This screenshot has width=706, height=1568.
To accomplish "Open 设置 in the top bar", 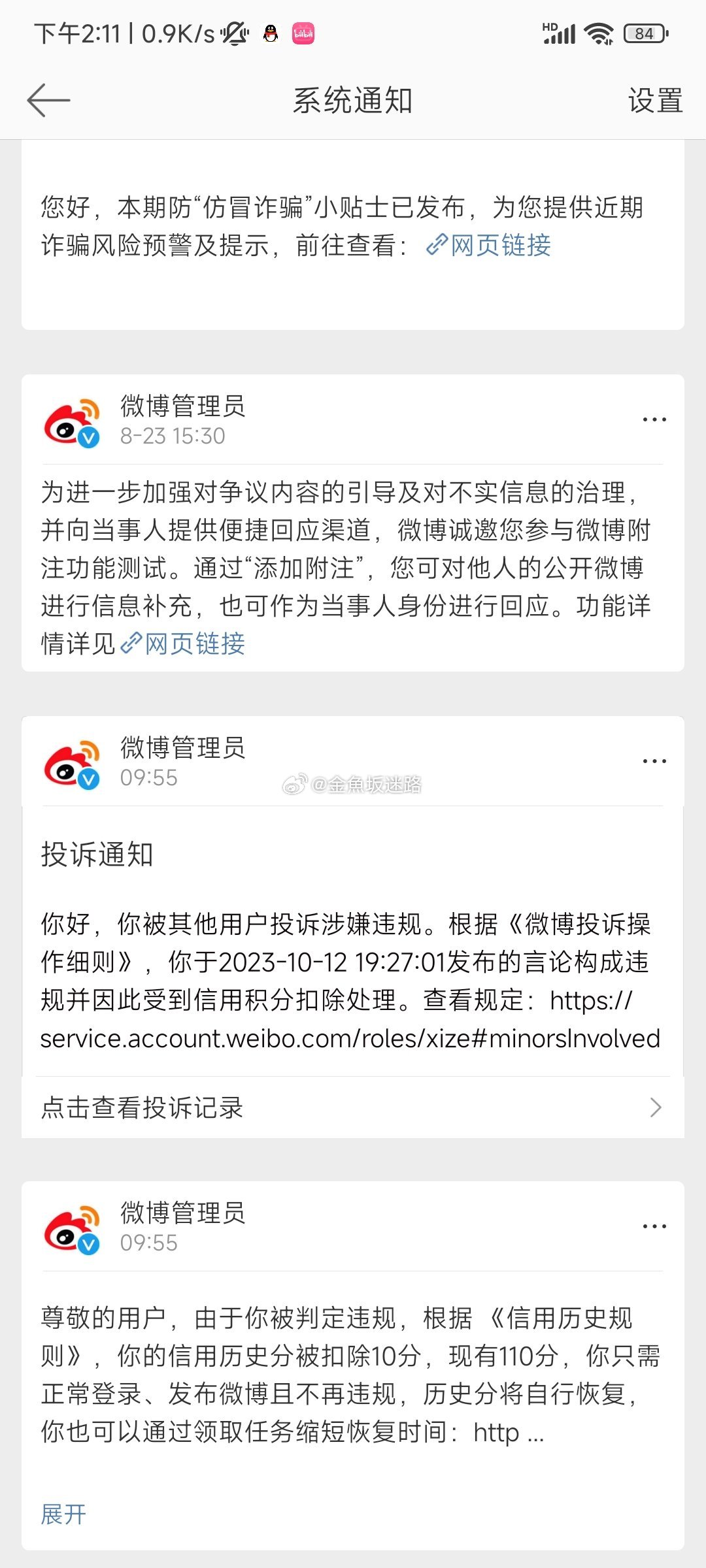I will (x=655, y=101).
